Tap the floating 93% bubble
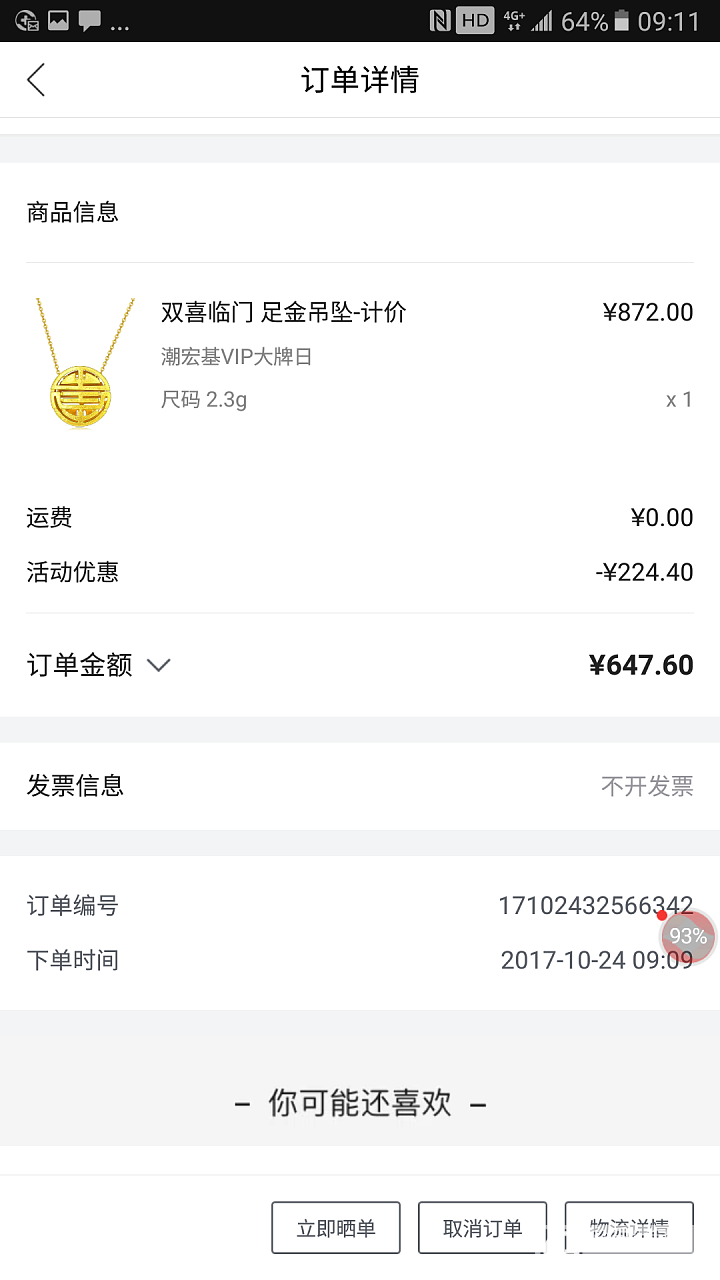Viewport: 720px width, 1280px height. tap(688, 937)
